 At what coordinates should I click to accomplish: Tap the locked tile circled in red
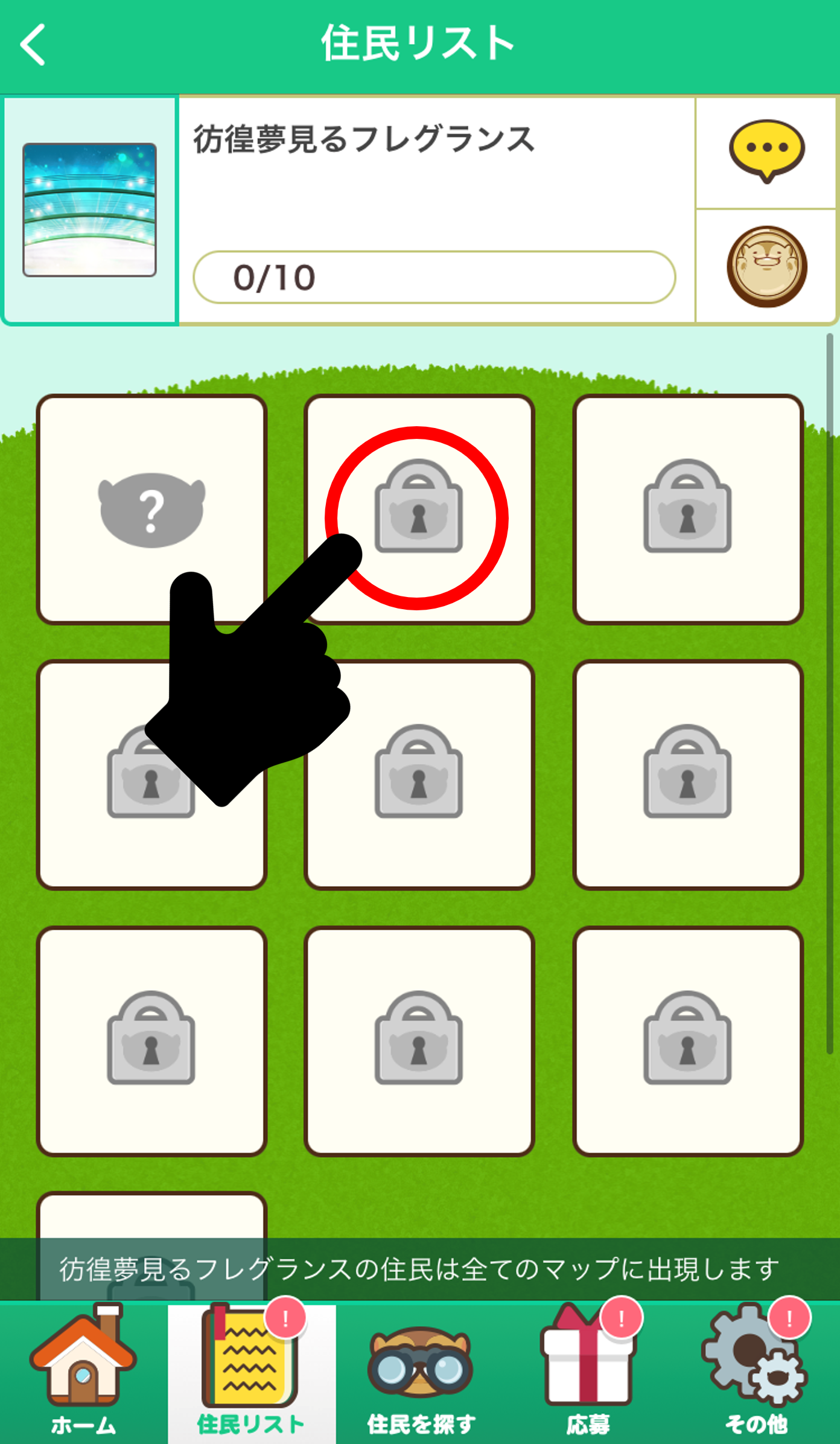[419, 508]
